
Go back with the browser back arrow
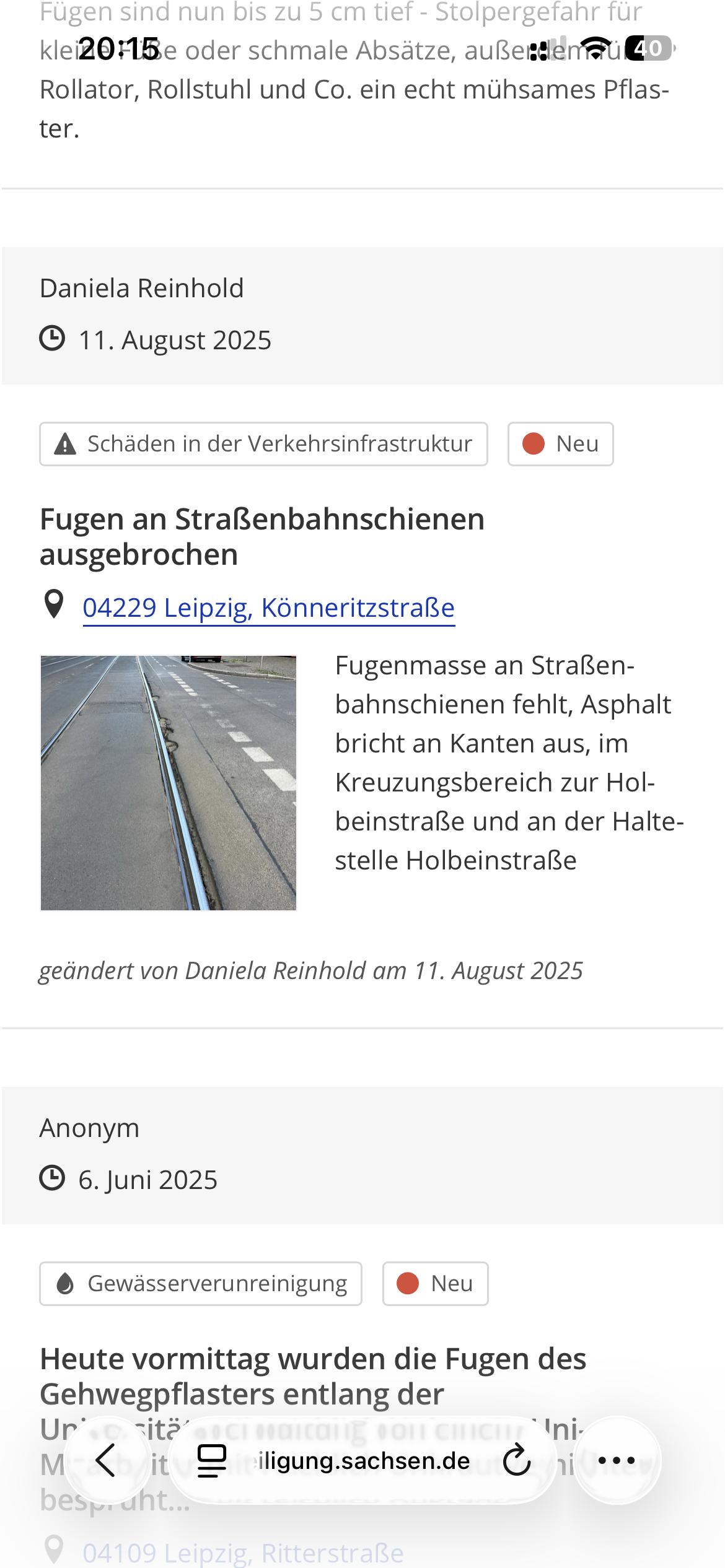pos(107,1460)
